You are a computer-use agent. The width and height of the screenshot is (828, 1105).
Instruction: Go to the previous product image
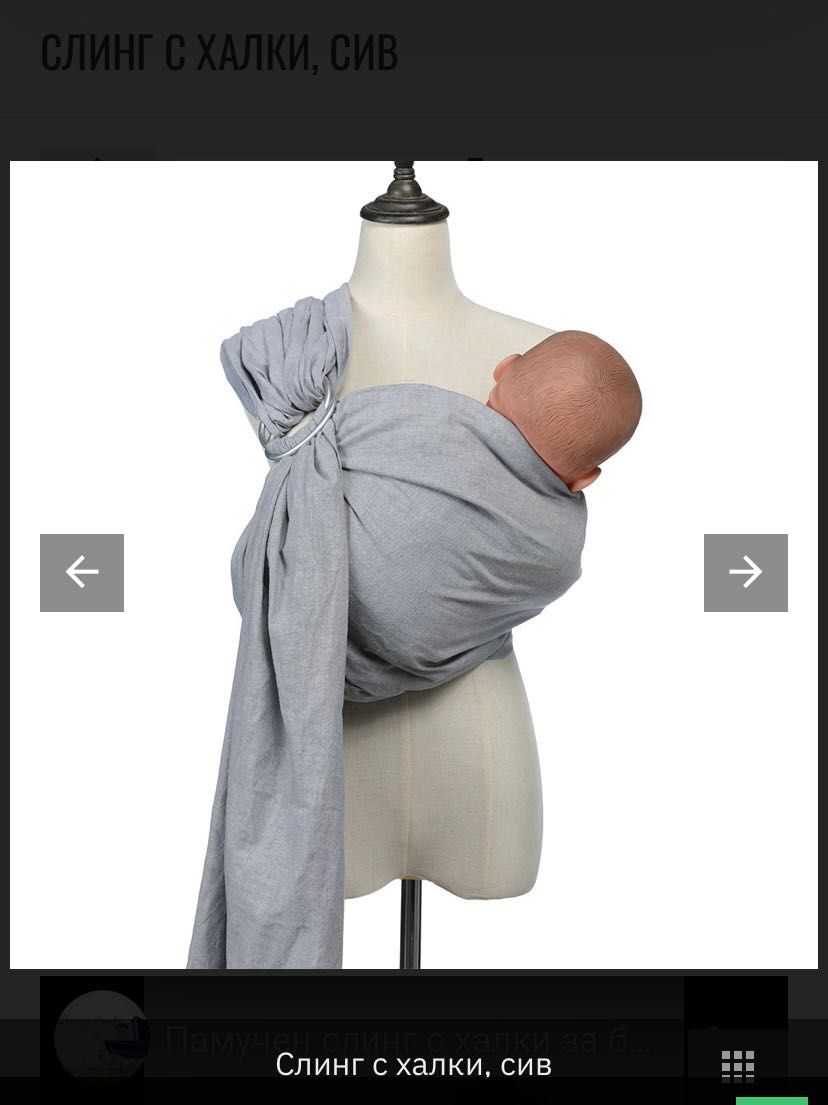[82, 572]
